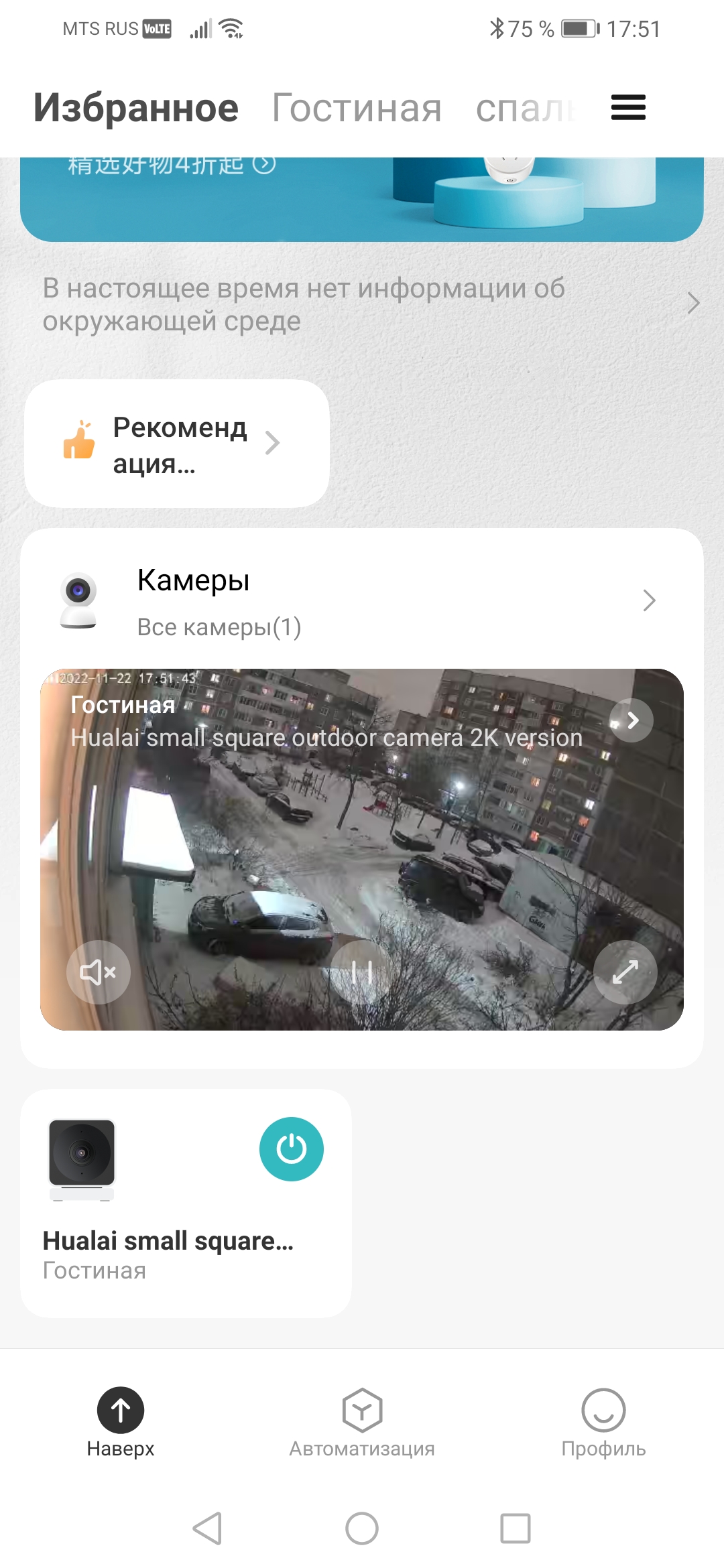Viewport: 724px width, 1568px height.
Task: Unmute the camera live feed sound
Action: pos(98,972)
